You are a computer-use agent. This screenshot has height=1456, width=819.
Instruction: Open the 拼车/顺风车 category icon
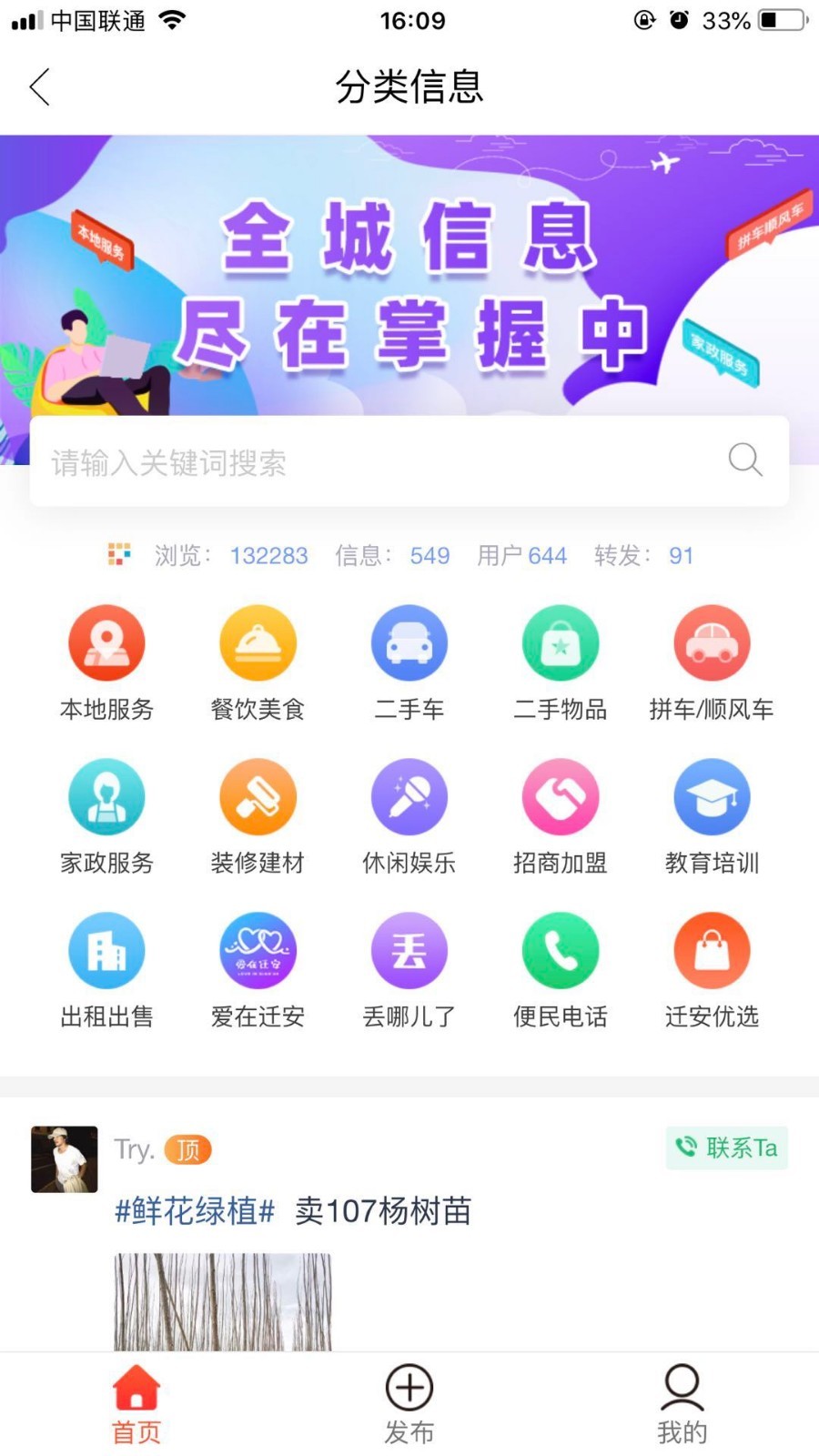713,642
